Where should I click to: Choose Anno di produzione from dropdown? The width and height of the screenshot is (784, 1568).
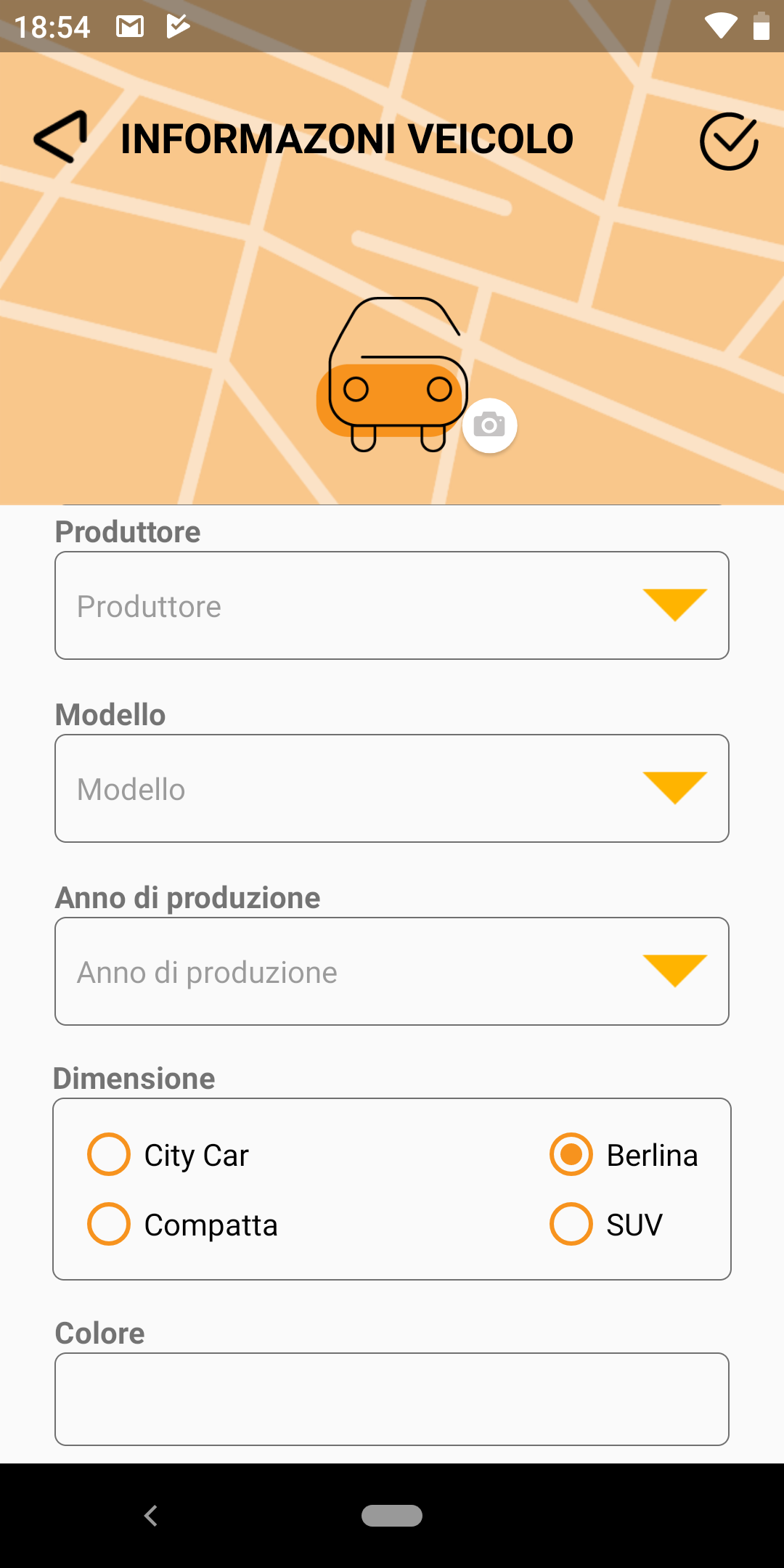coord(392,971)
